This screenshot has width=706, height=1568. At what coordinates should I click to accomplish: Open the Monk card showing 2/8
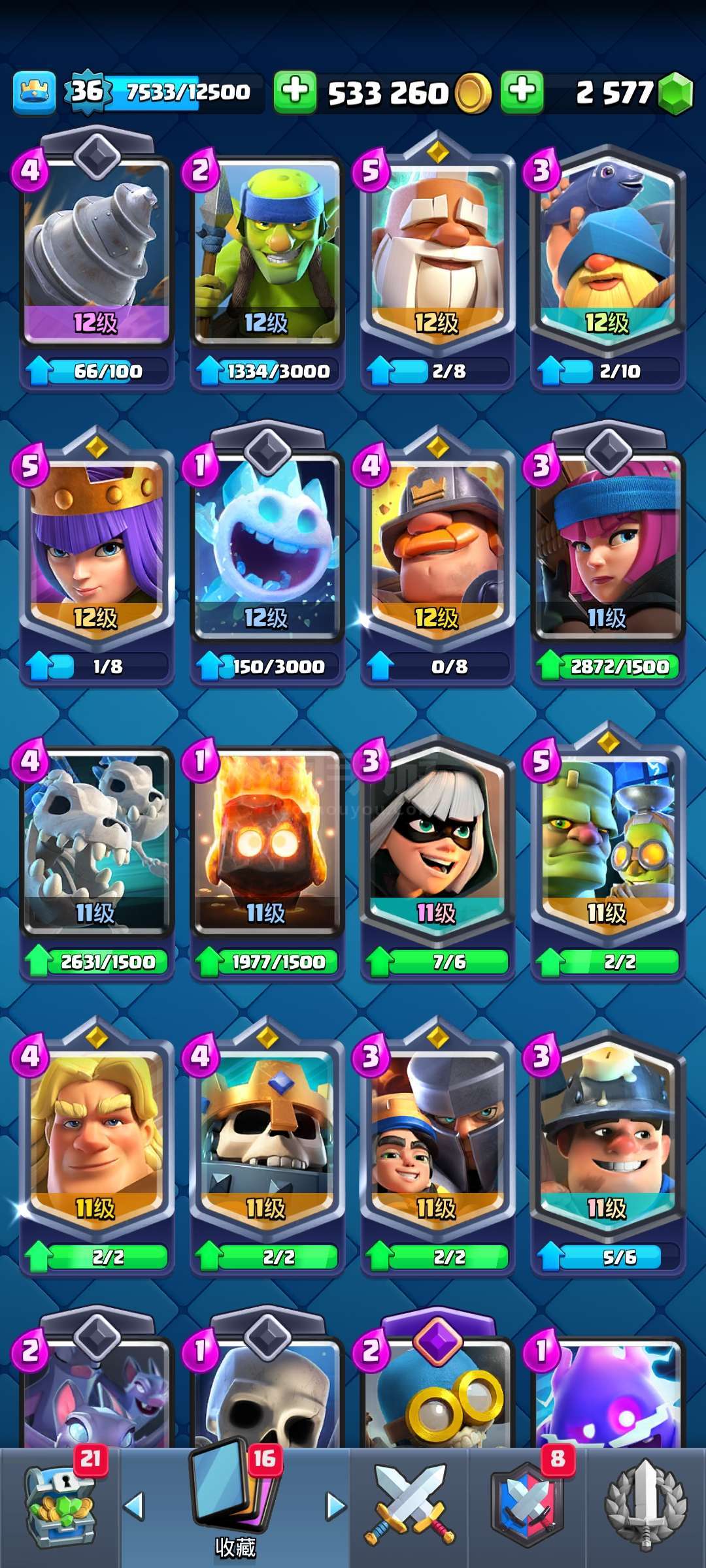[438, 261]
